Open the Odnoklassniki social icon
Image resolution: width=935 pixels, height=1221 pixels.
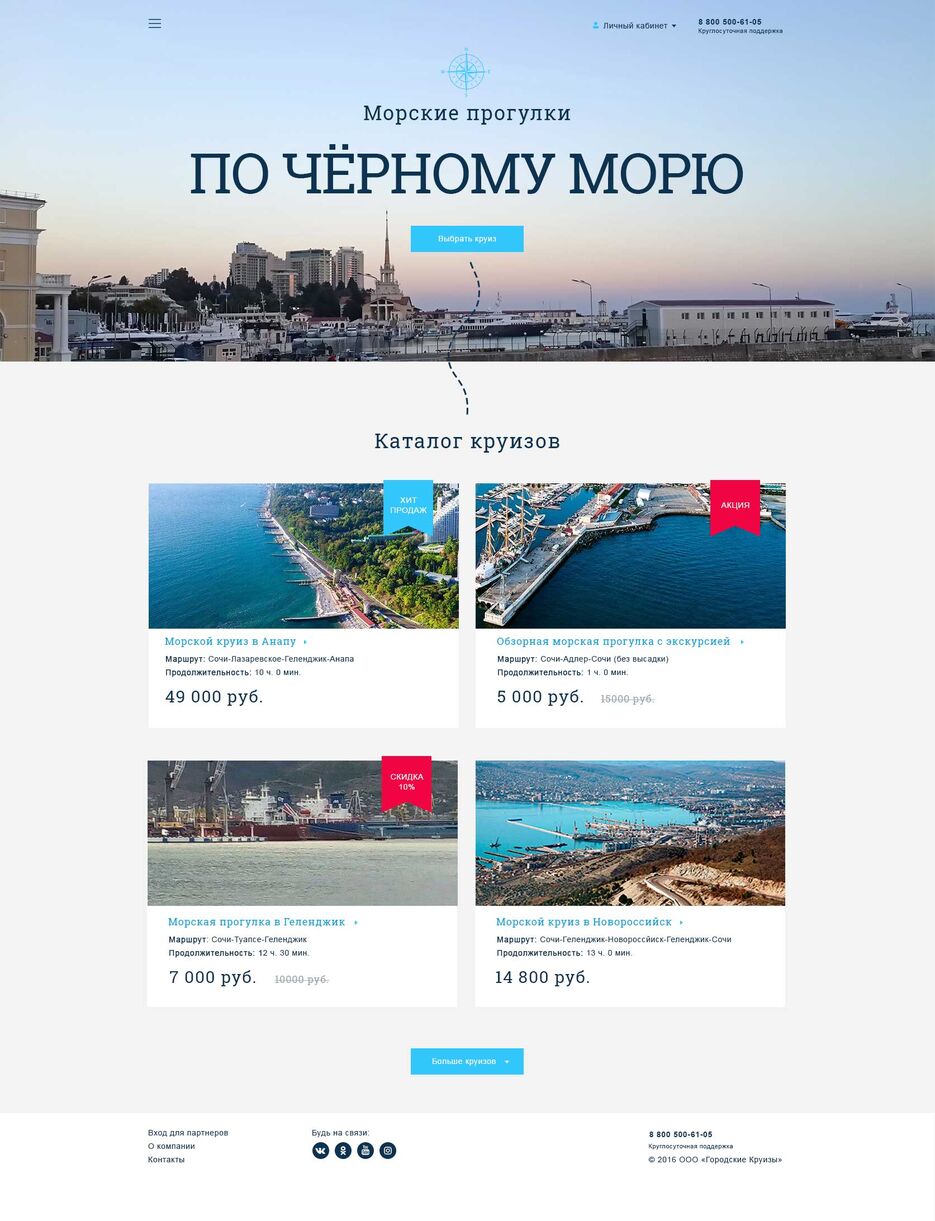(343, 1151)
